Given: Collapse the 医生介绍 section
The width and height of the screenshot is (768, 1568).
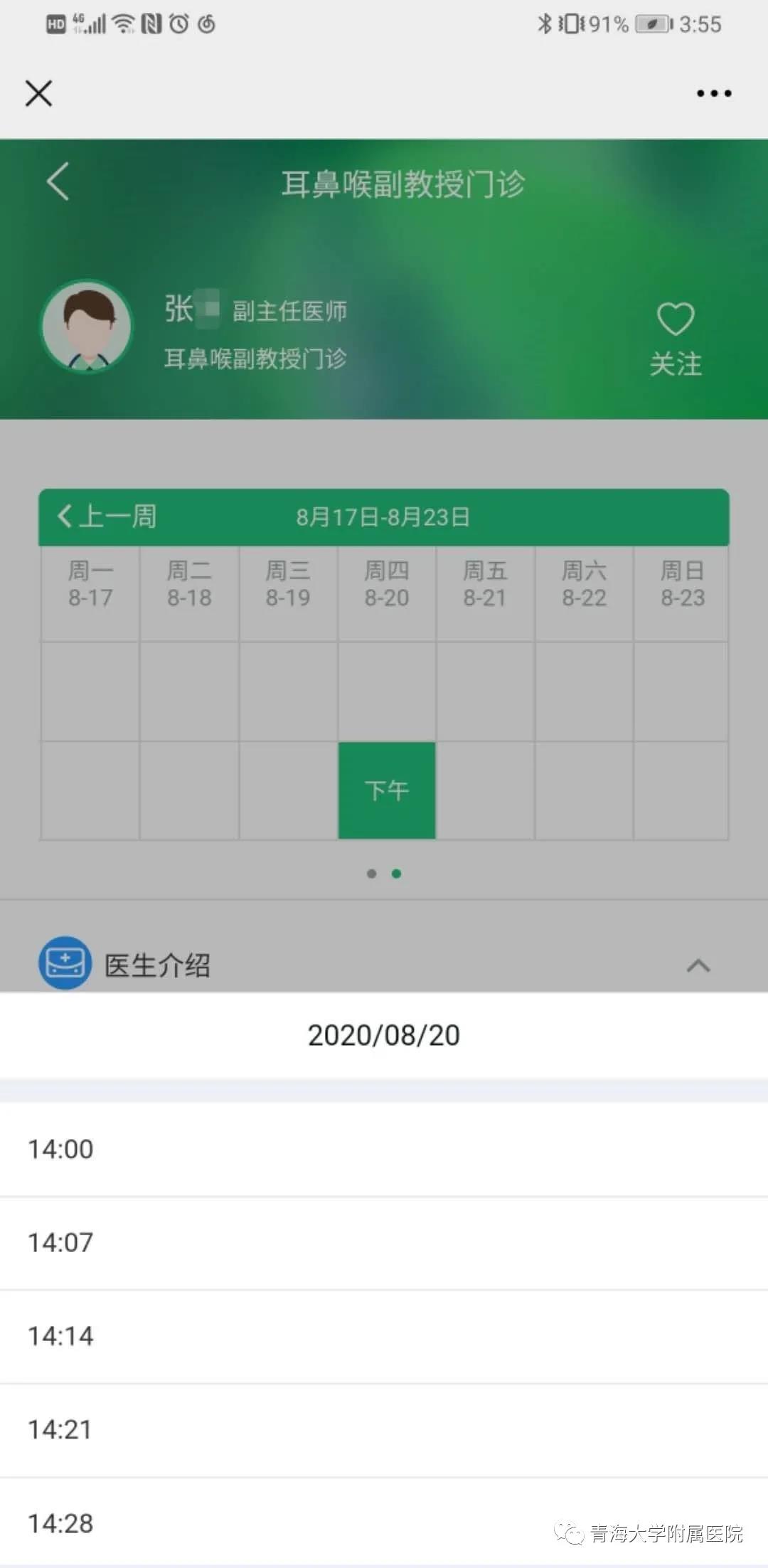Looking at the screenshot, I should coord(698,965).
